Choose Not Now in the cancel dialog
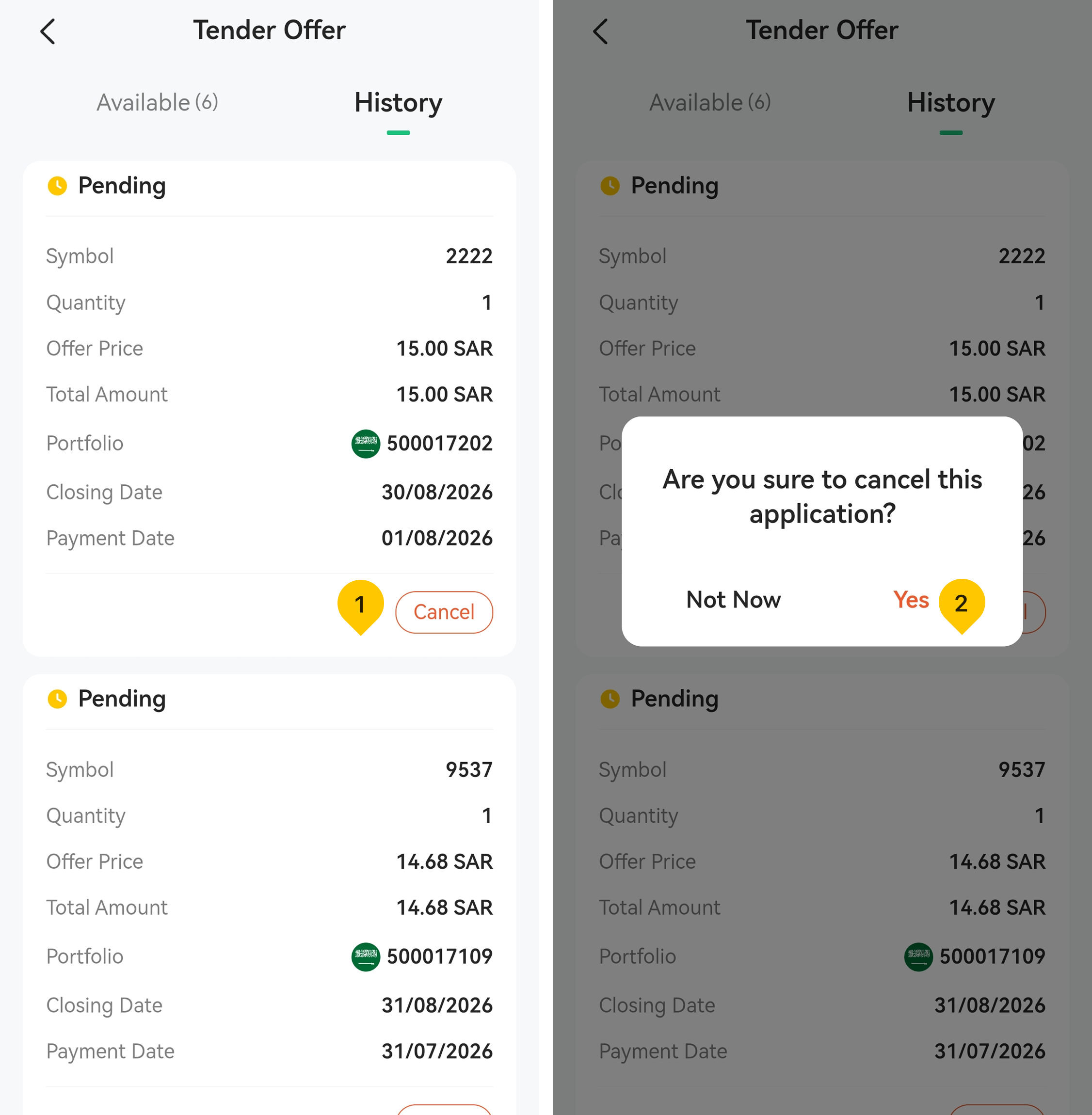The width and height of the screenshot is (1092, 1115). (733, 600)
